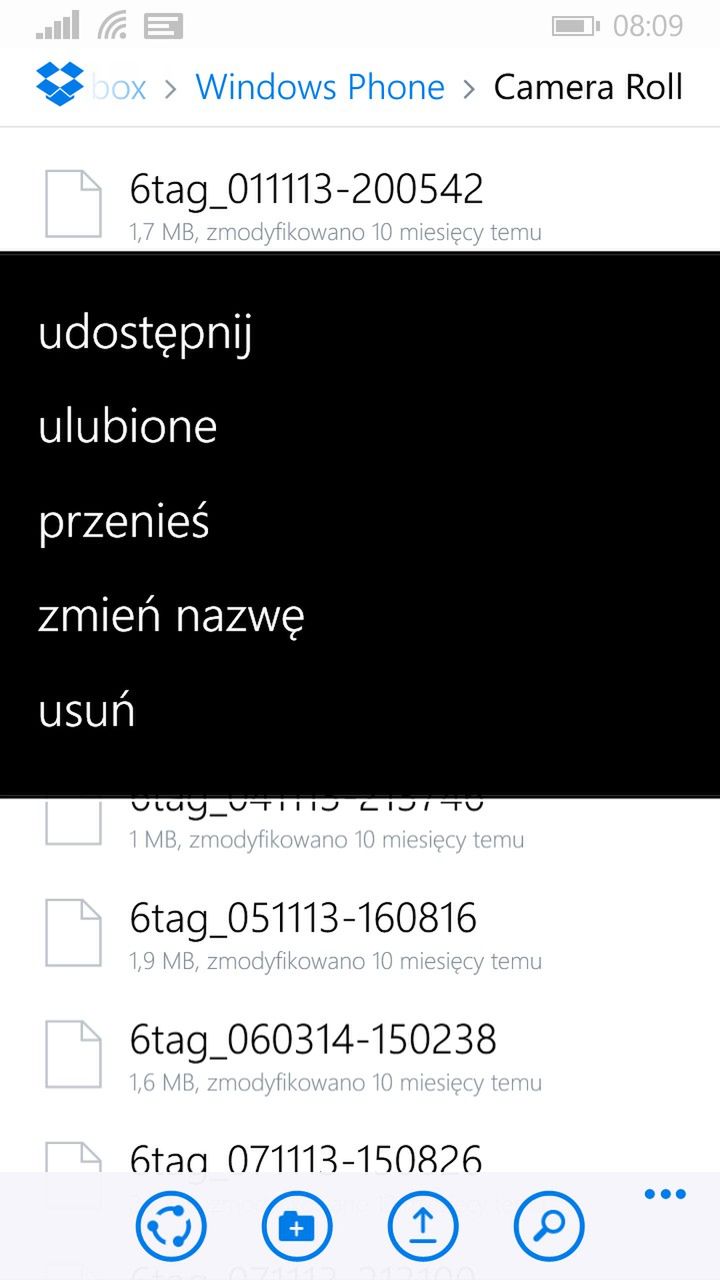
Task: Select udostępnij from the context menu
Action: (145, 333)
